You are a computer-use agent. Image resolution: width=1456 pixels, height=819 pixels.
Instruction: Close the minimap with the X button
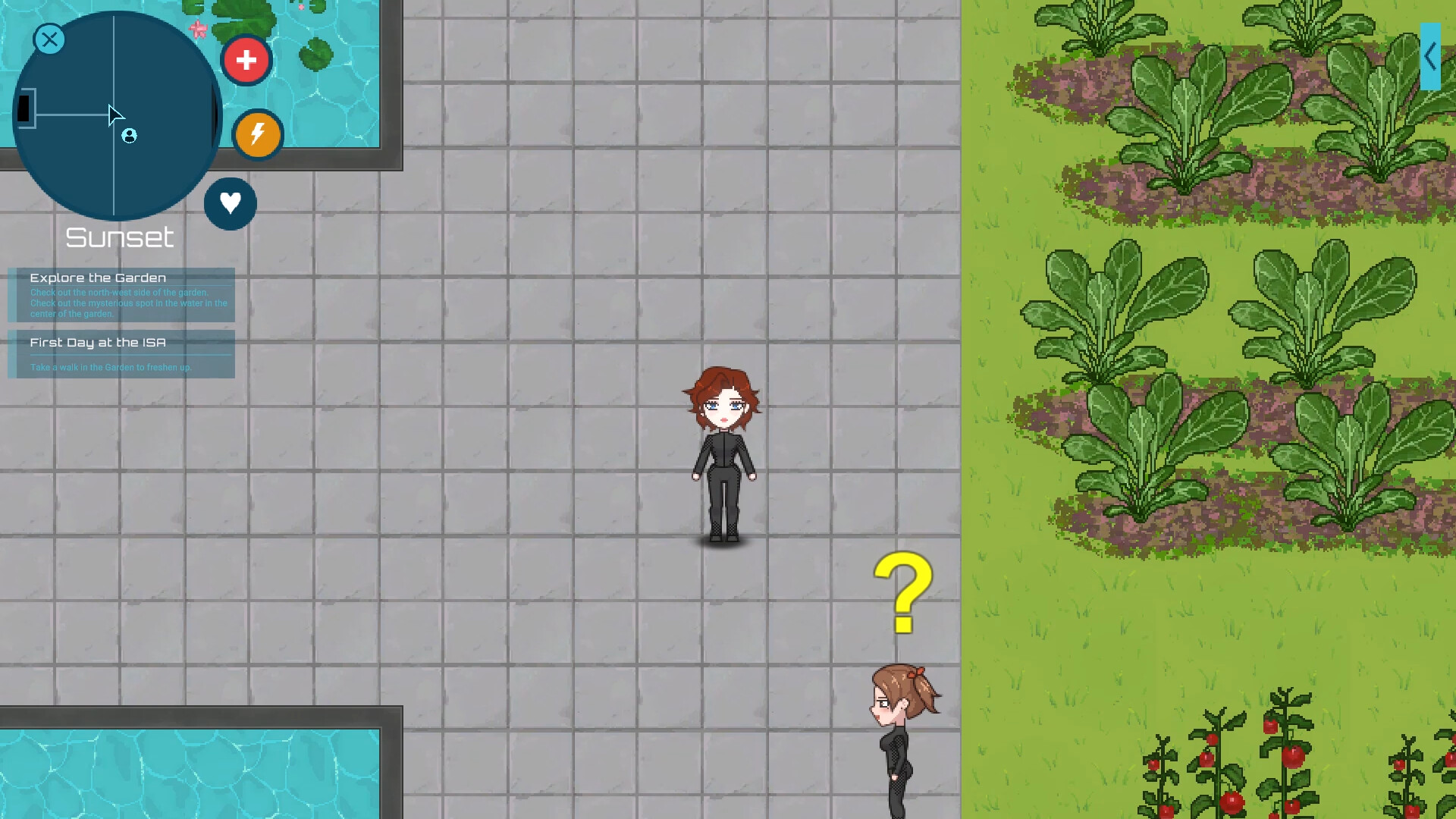(50, 39)
